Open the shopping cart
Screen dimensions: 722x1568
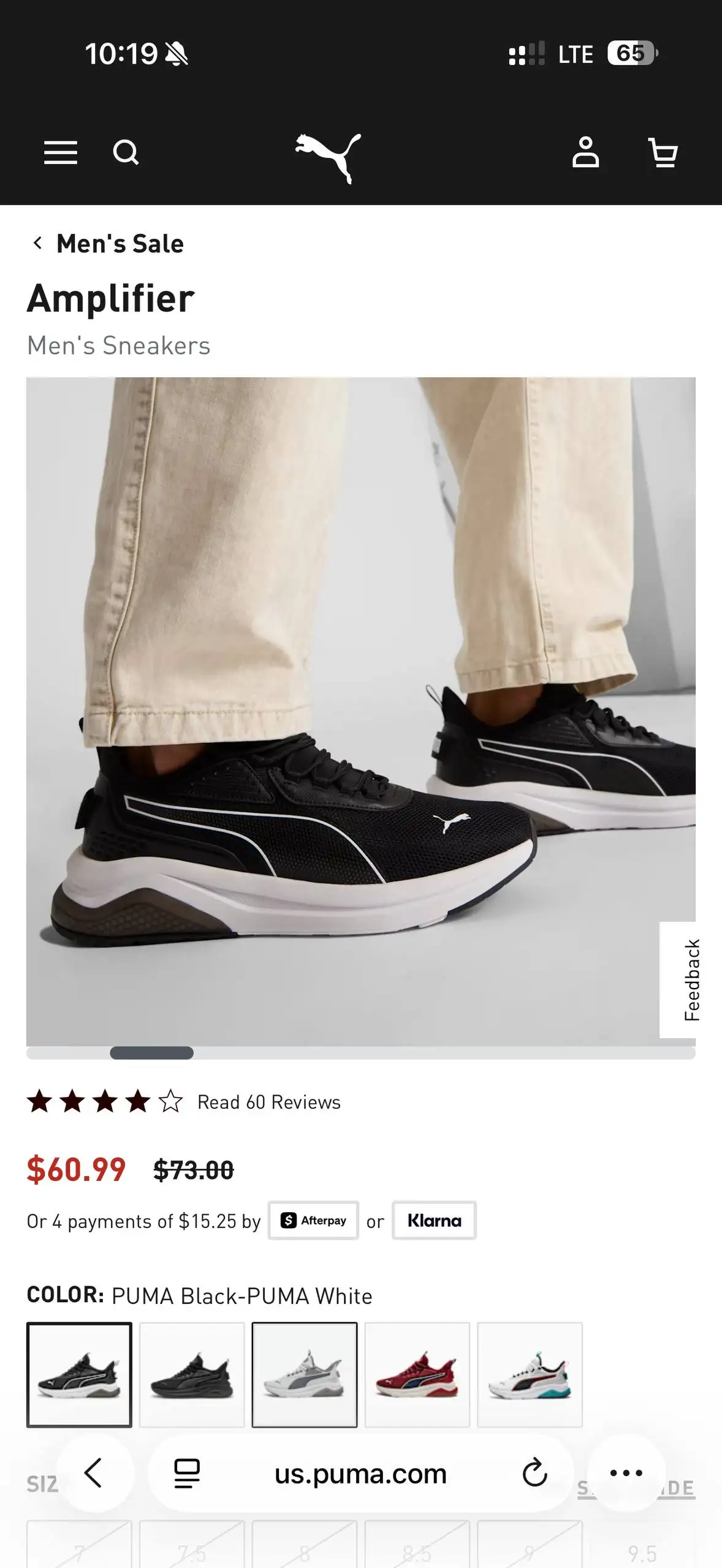pos(663,153)
